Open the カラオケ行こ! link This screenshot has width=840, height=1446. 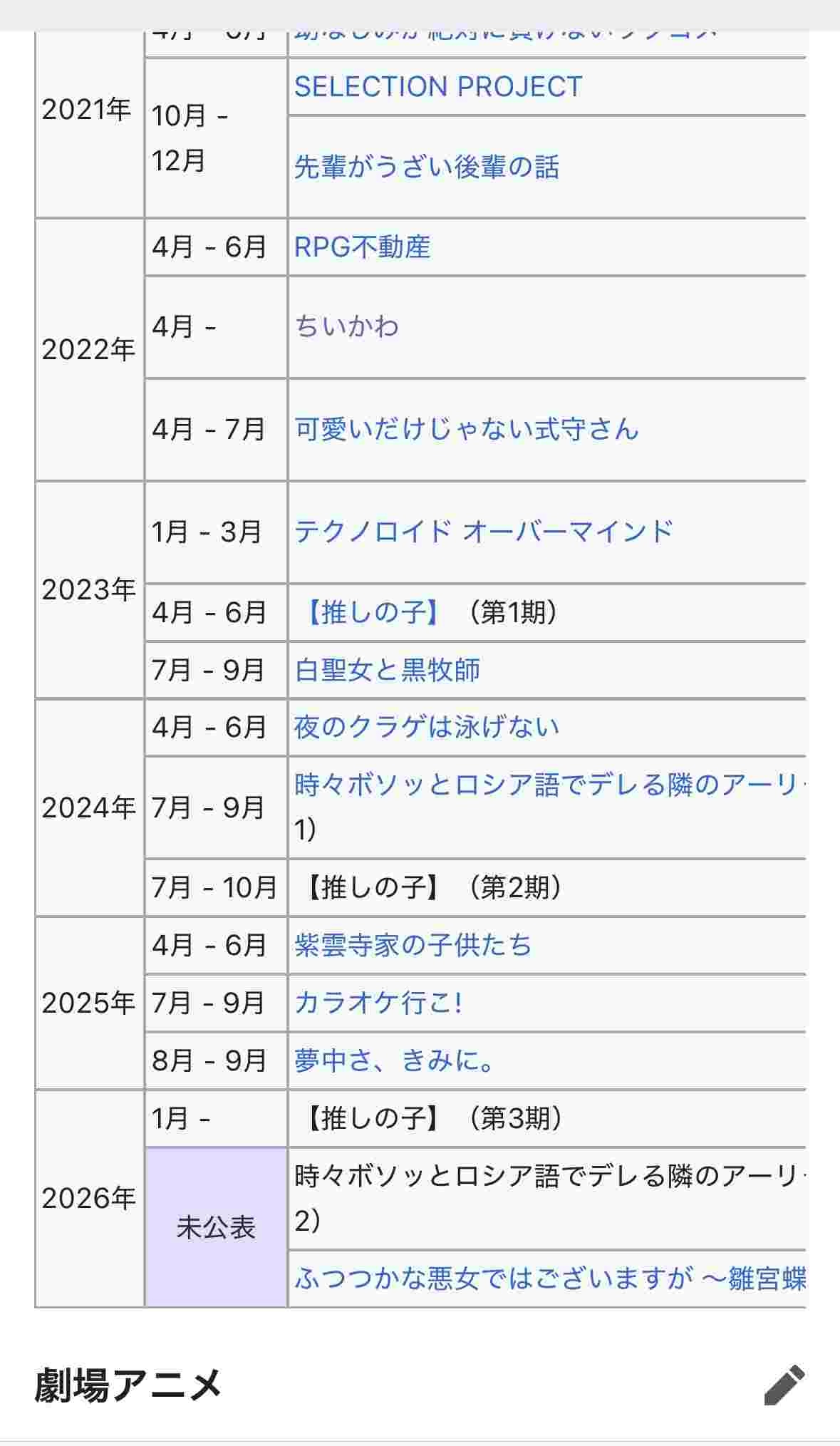(378, 1003)
